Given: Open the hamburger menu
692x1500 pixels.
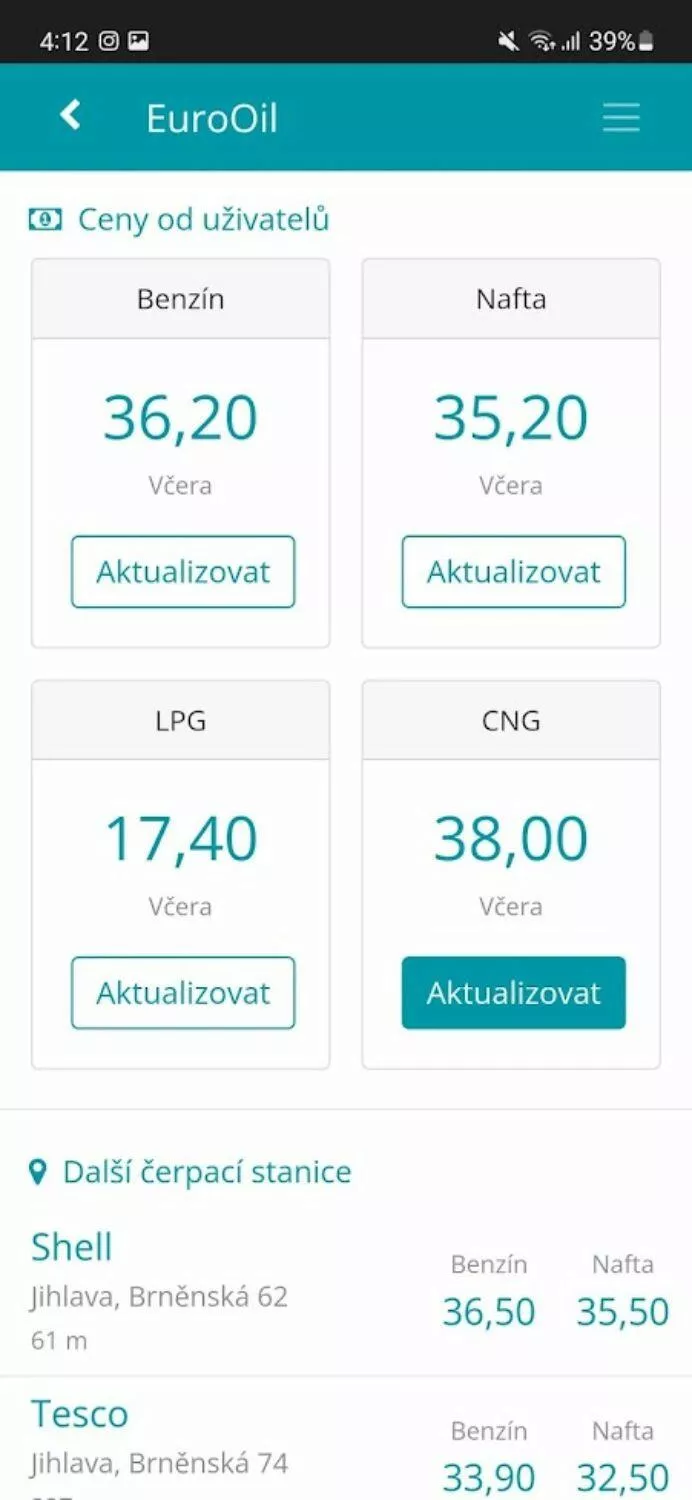Looking at the screenshot, I should [x=621, y=118].
